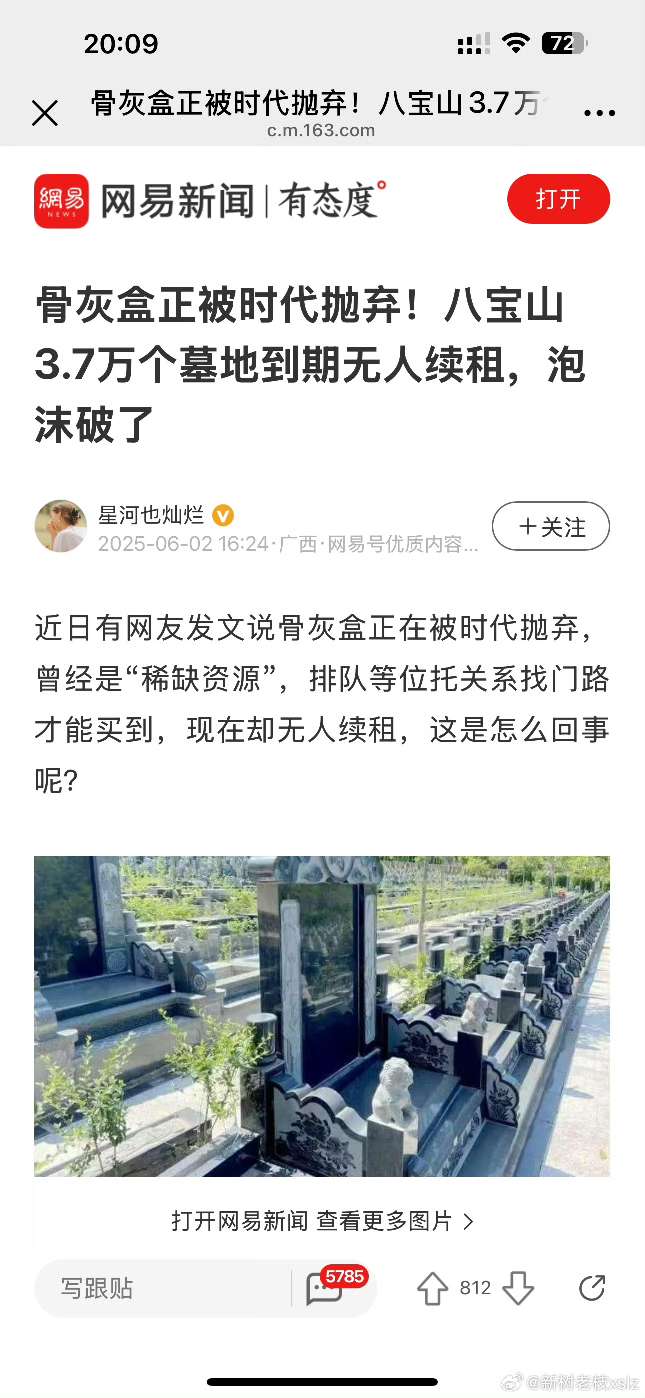
Task: Open the 网易新闻 logo header
Action: tap(208, 200)
